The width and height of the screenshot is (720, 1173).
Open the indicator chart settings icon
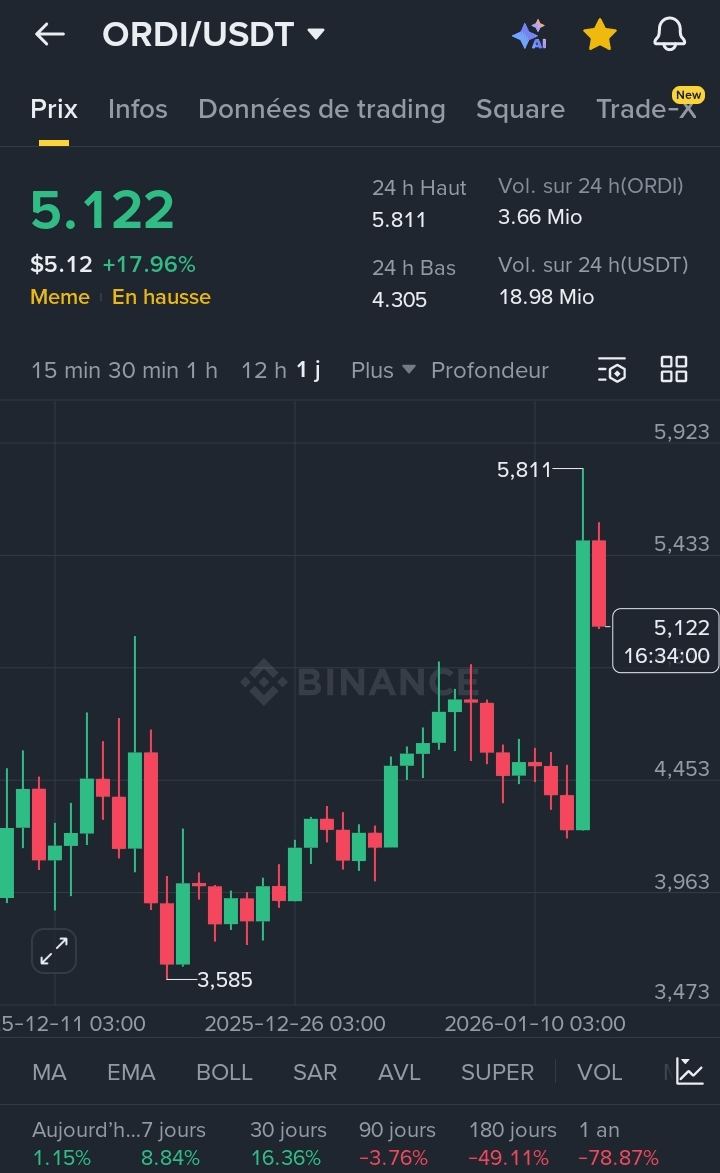[x=690, y=1072]
